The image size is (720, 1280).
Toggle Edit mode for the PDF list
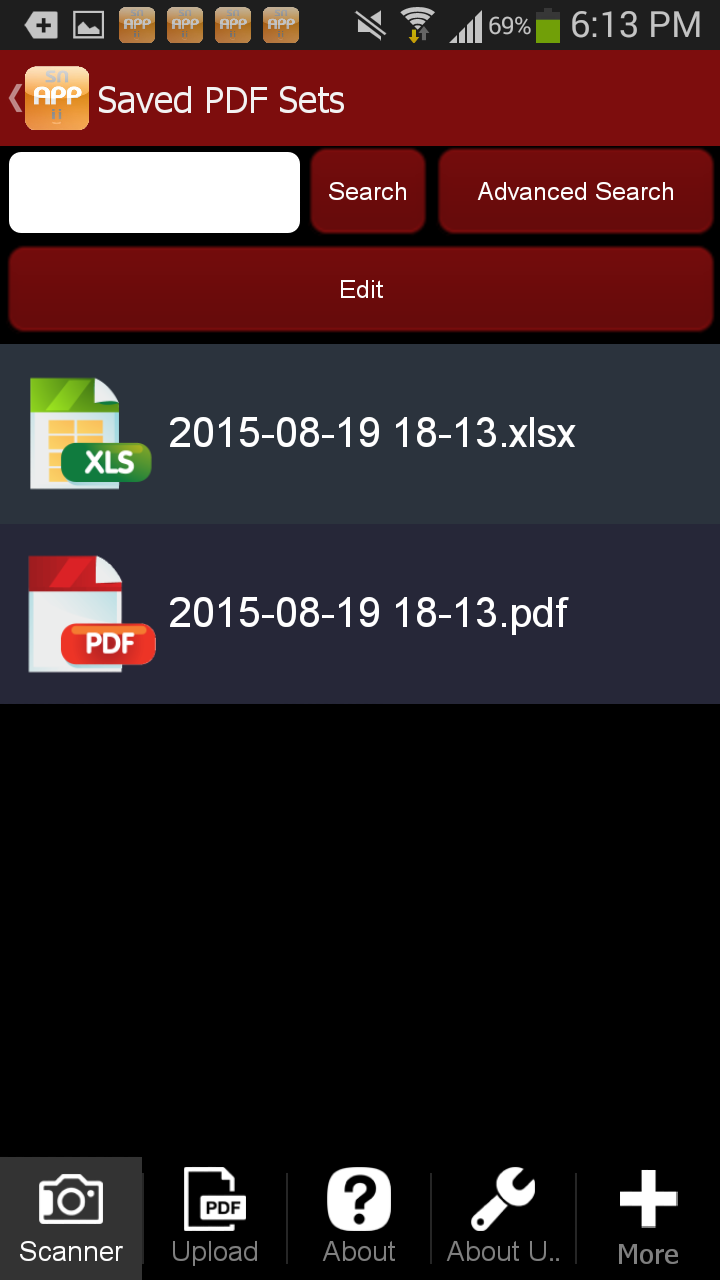pyautogui.click(x=360, y=289)
